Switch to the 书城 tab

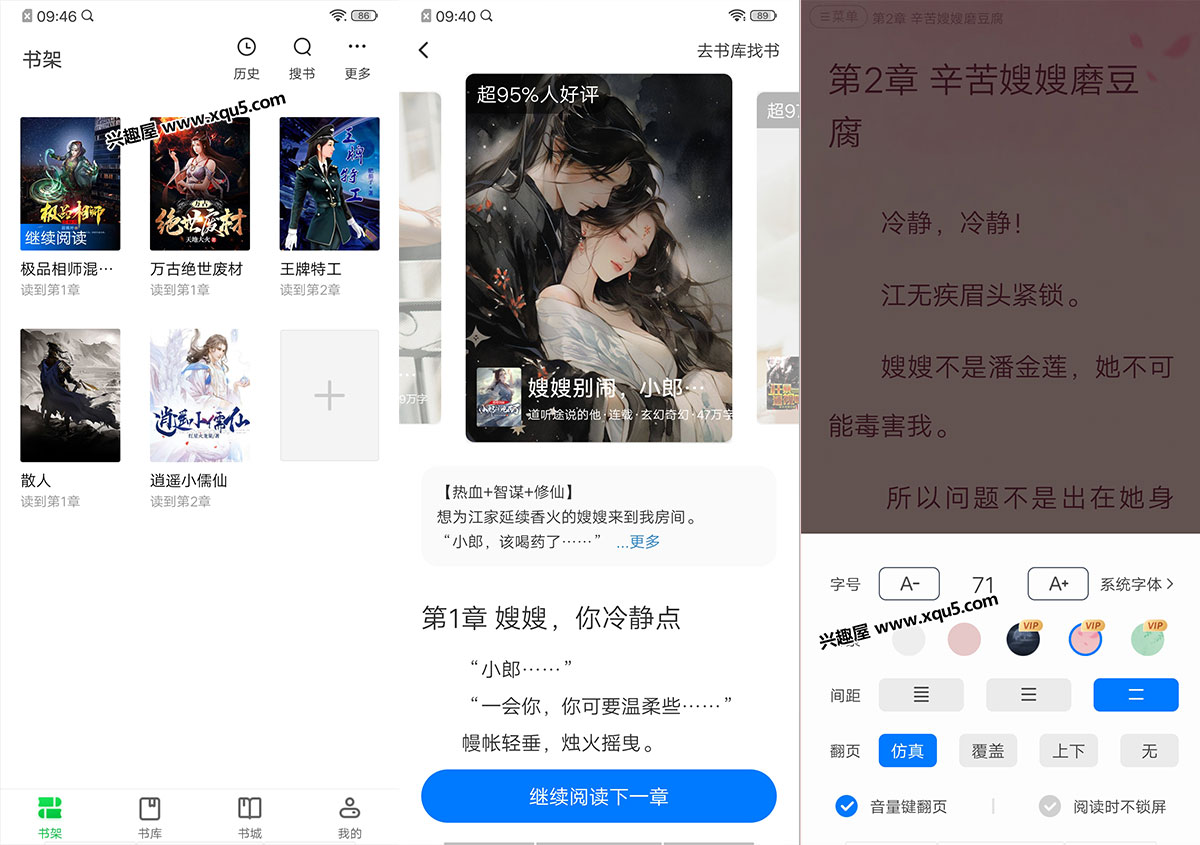(x=250, y=816)
